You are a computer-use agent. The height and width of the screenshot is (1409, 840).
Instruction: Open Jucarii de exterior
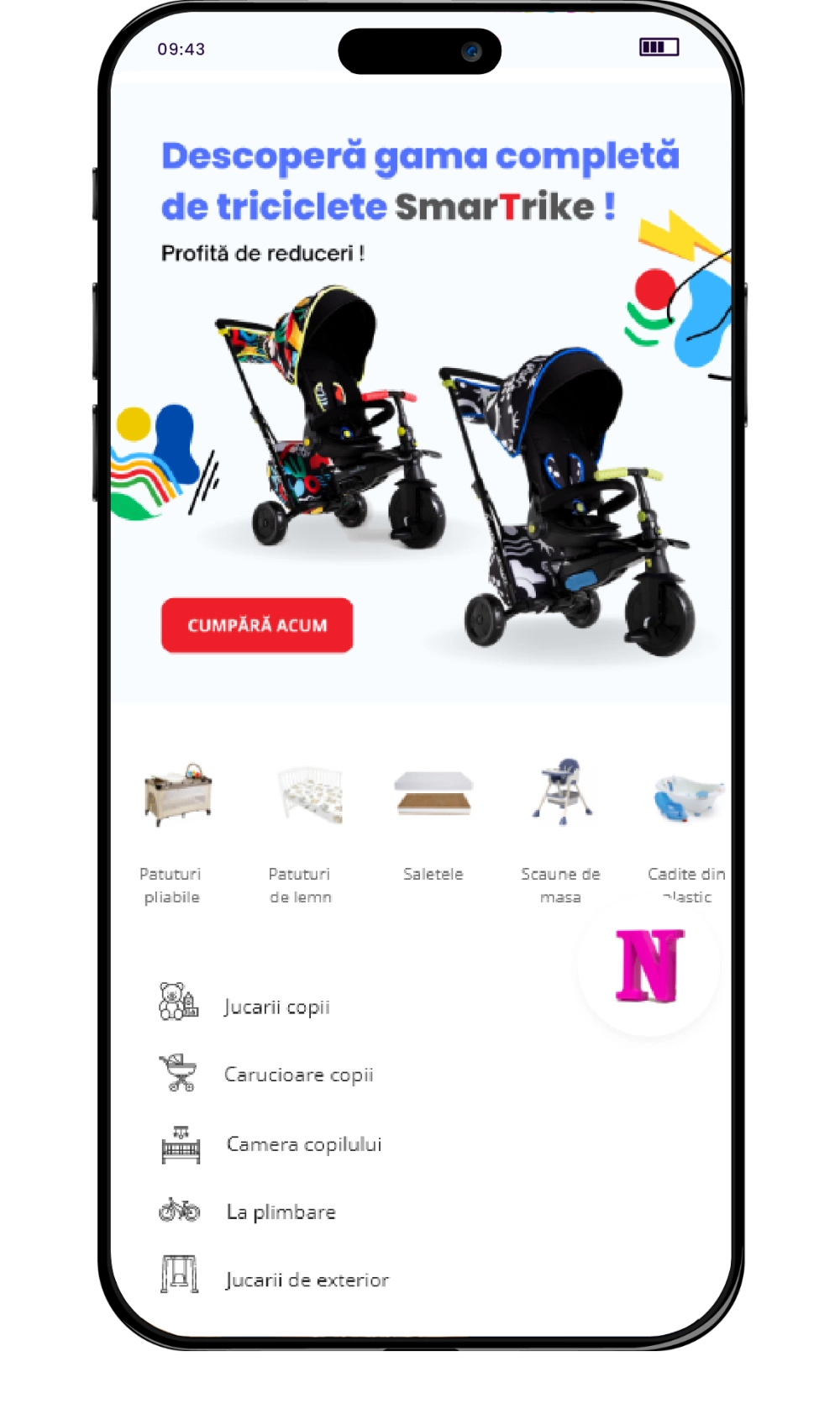coord(307,1280)
